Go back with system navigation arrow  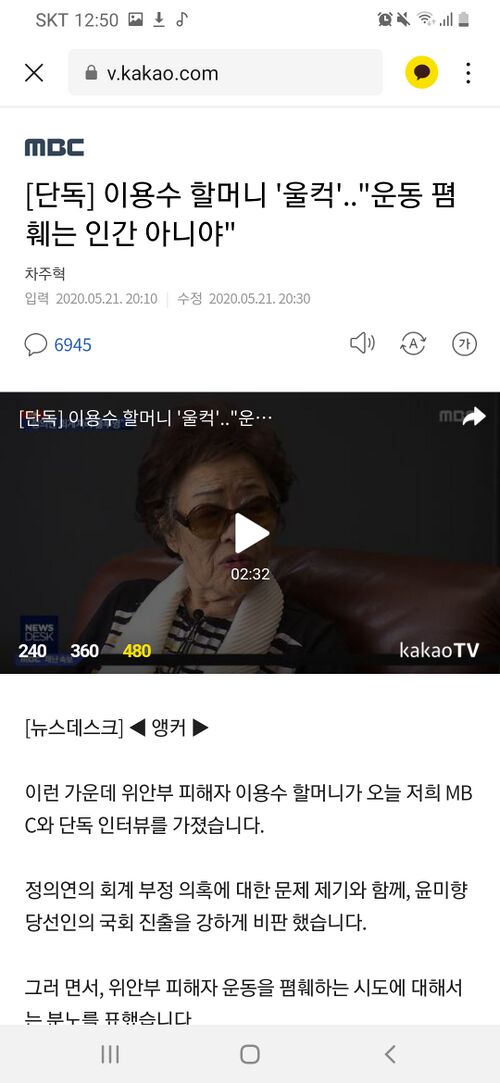point(390,1053)
